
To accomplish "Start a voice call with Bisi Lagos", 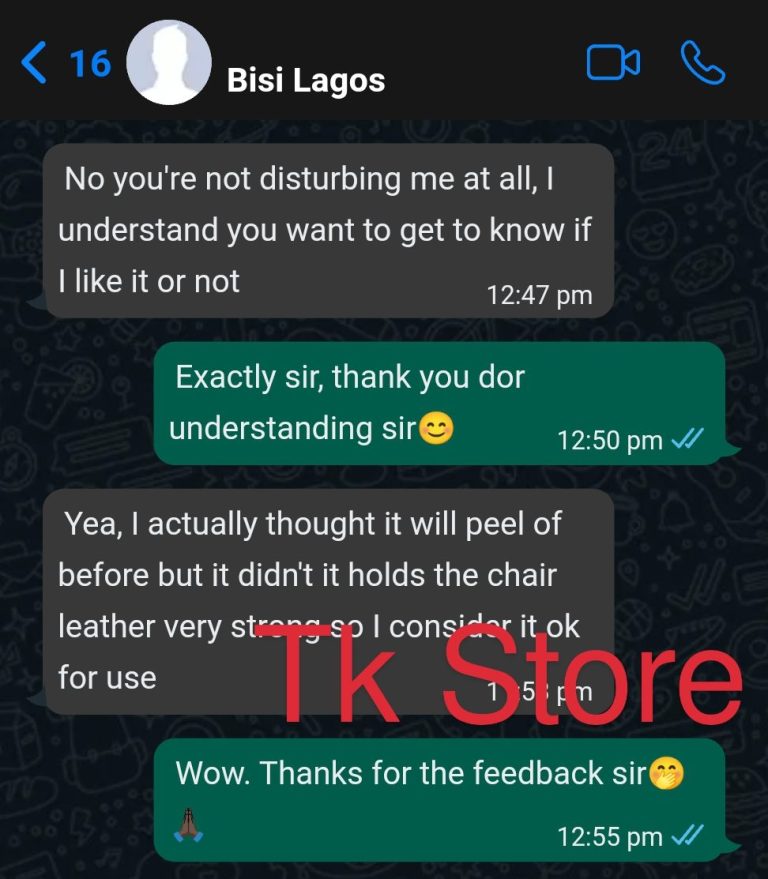I will [703, 63].
